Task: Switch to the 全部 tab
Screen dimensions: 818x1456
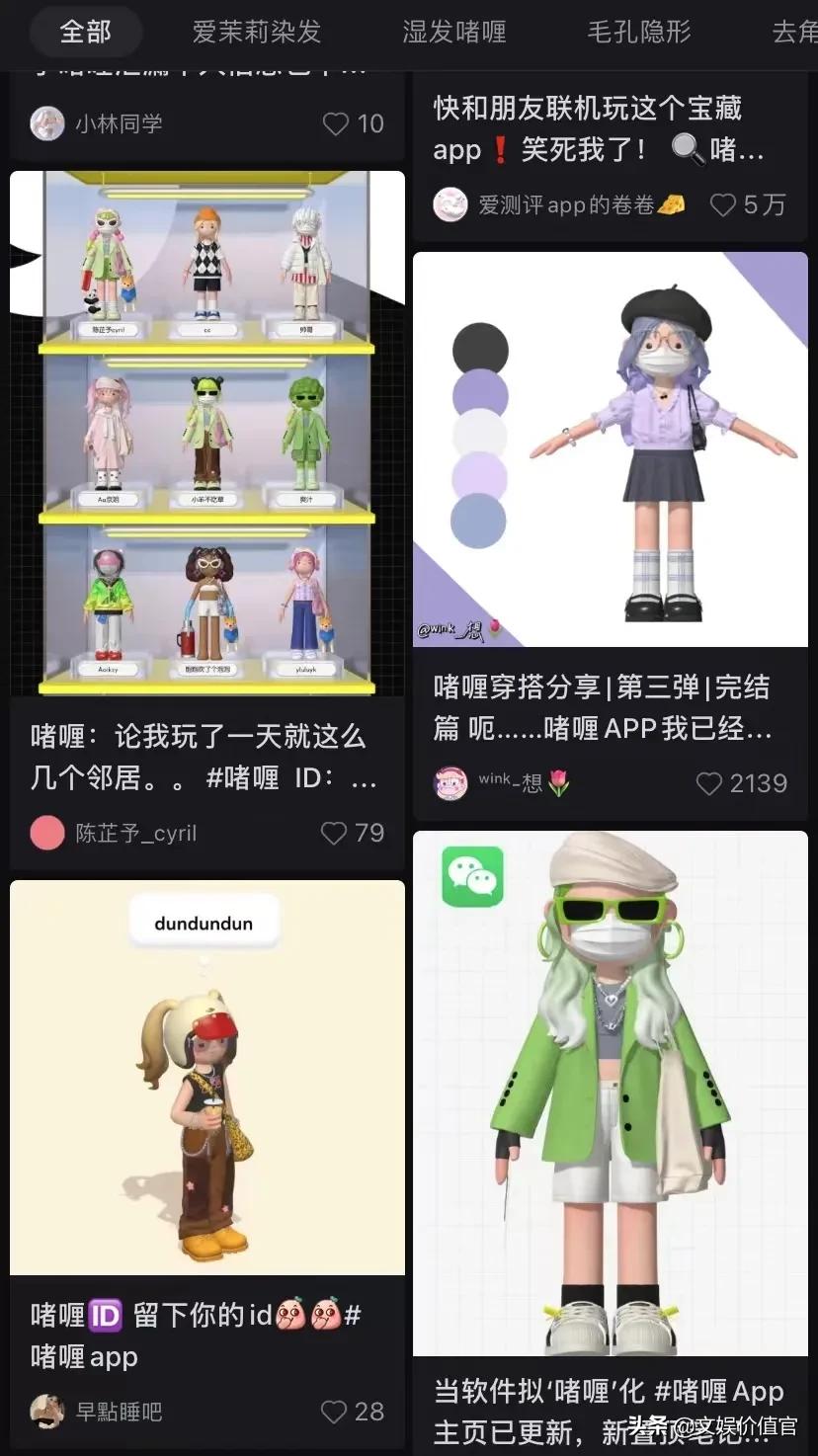Action: [85, 31]
